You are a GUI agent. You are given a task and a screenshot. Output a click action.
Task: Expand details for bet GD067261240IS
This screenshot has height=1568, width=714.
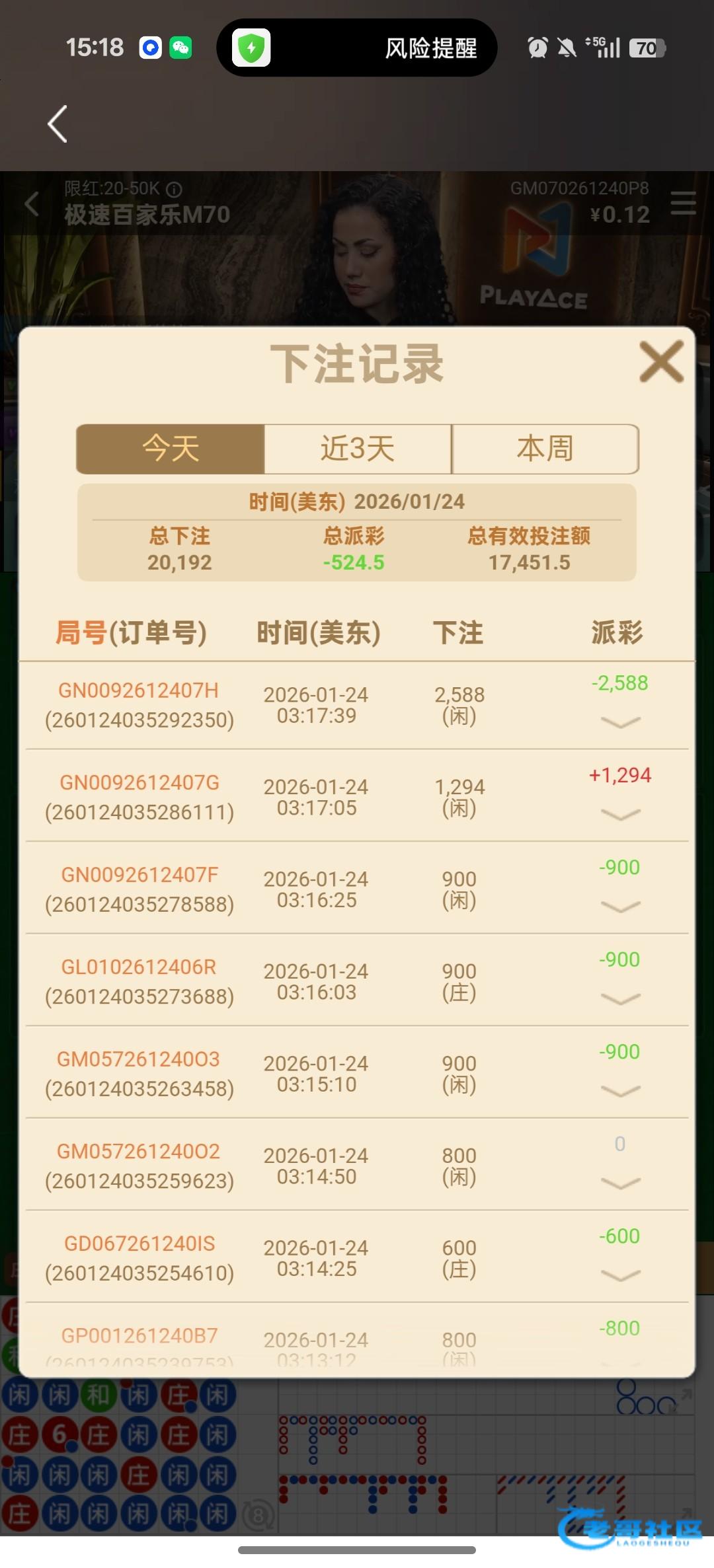click(620, 1275)
